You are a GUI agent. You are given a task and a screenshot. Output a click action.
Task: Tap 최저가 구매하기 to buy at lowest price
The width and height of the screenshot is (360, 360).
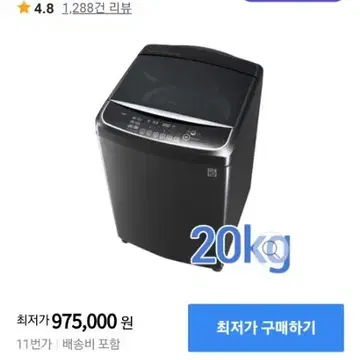266,328
